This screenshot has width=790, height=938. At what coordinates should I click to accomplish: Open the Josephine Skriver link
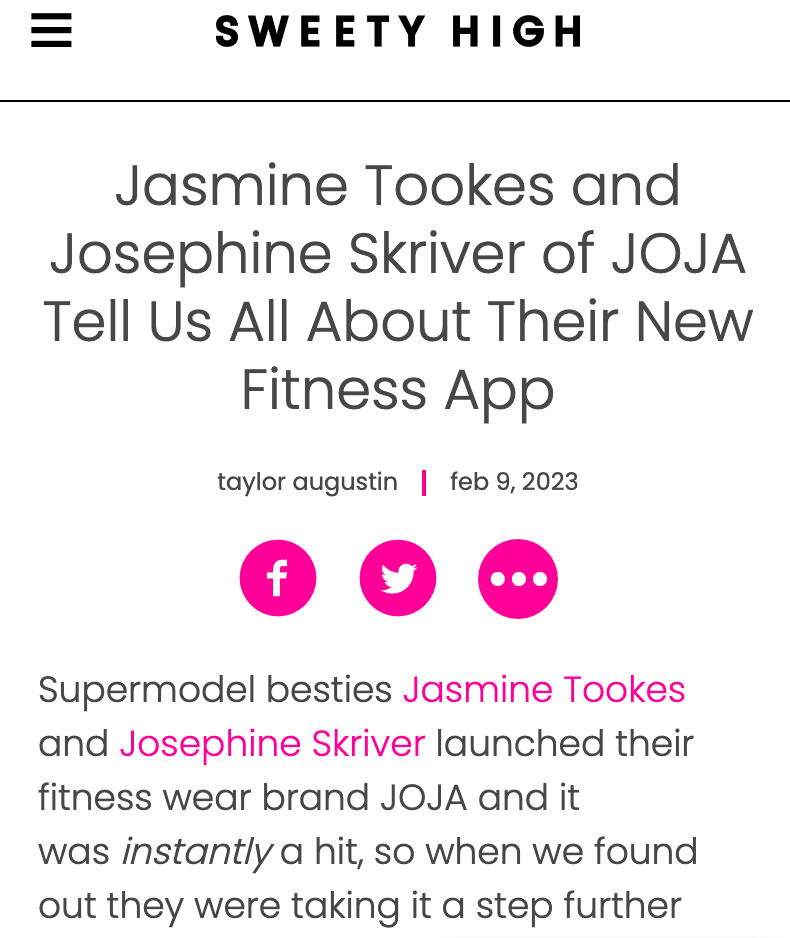point(272,744)
